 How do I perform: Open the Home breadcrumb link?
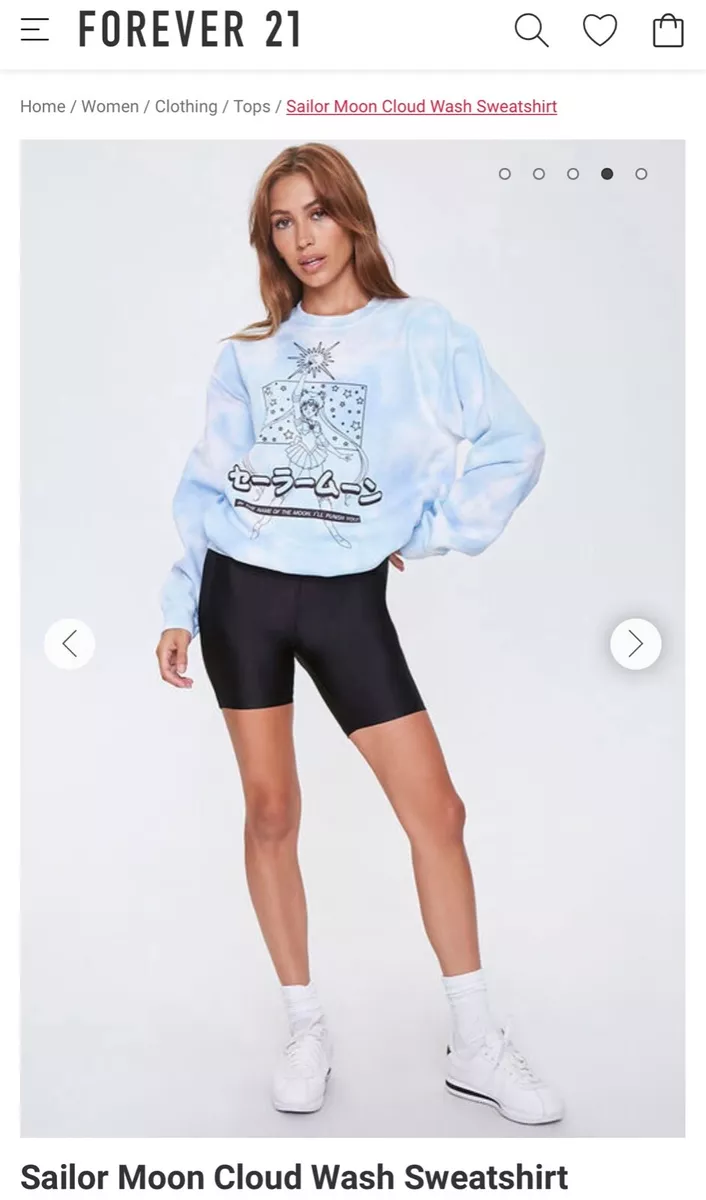pos(43,106)
